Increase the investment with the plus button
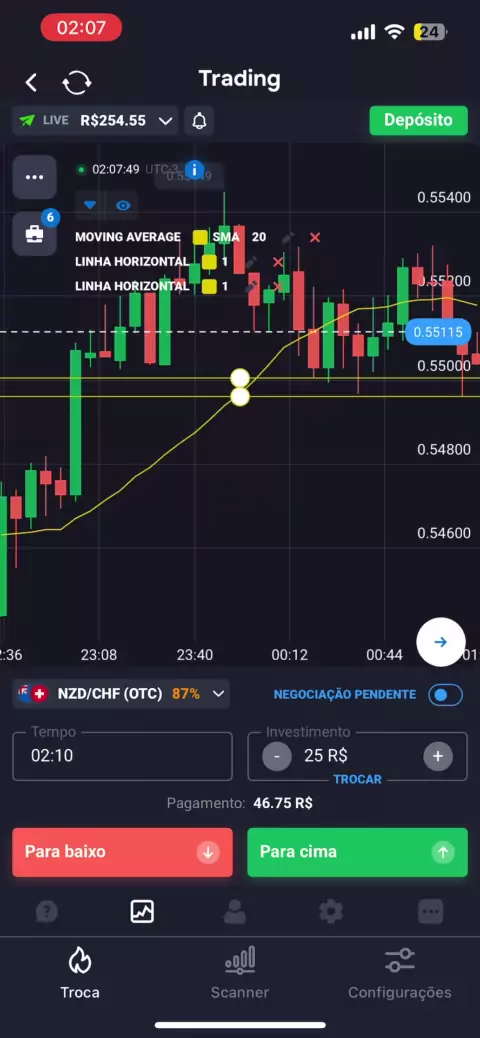The image size is (480, 1038). (438, 756)
